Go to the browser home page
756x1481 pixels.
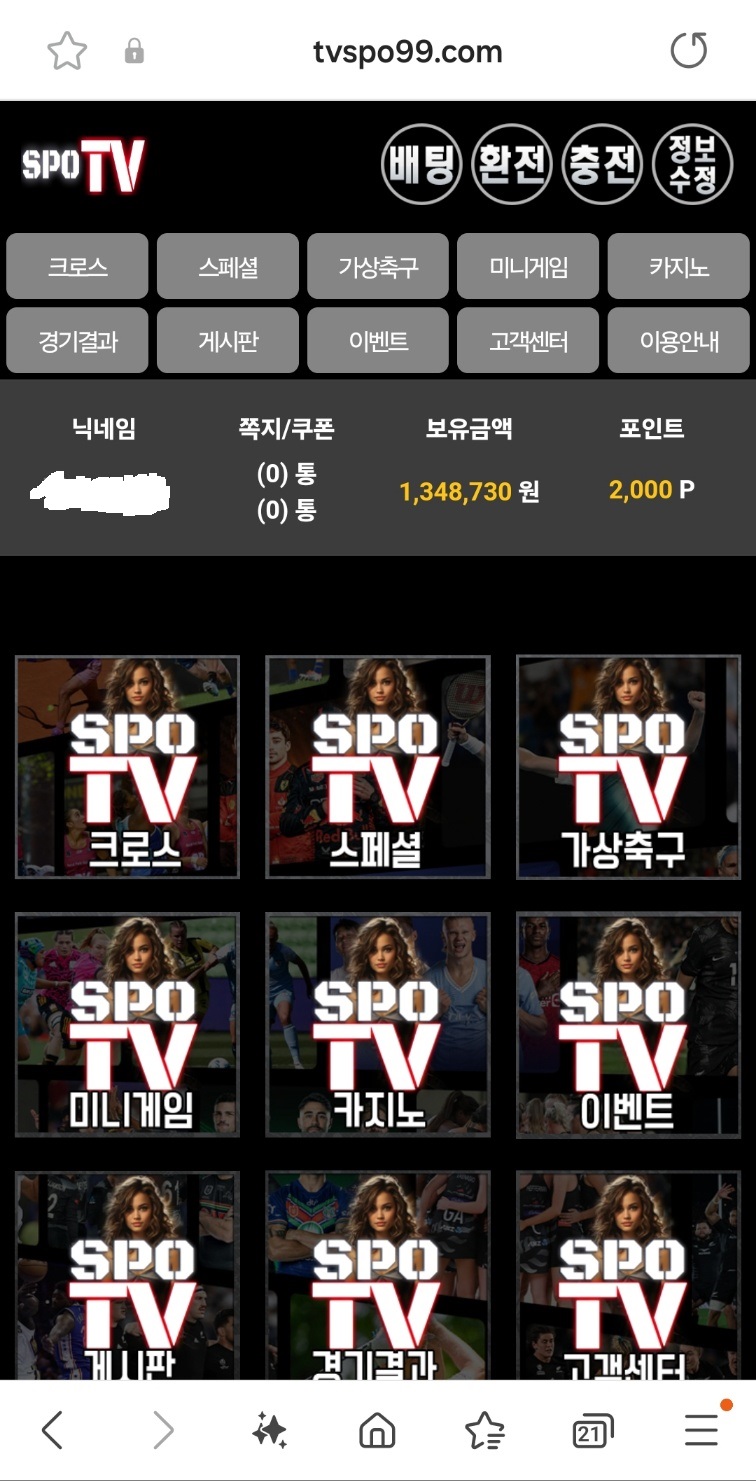coord(377,1432)
